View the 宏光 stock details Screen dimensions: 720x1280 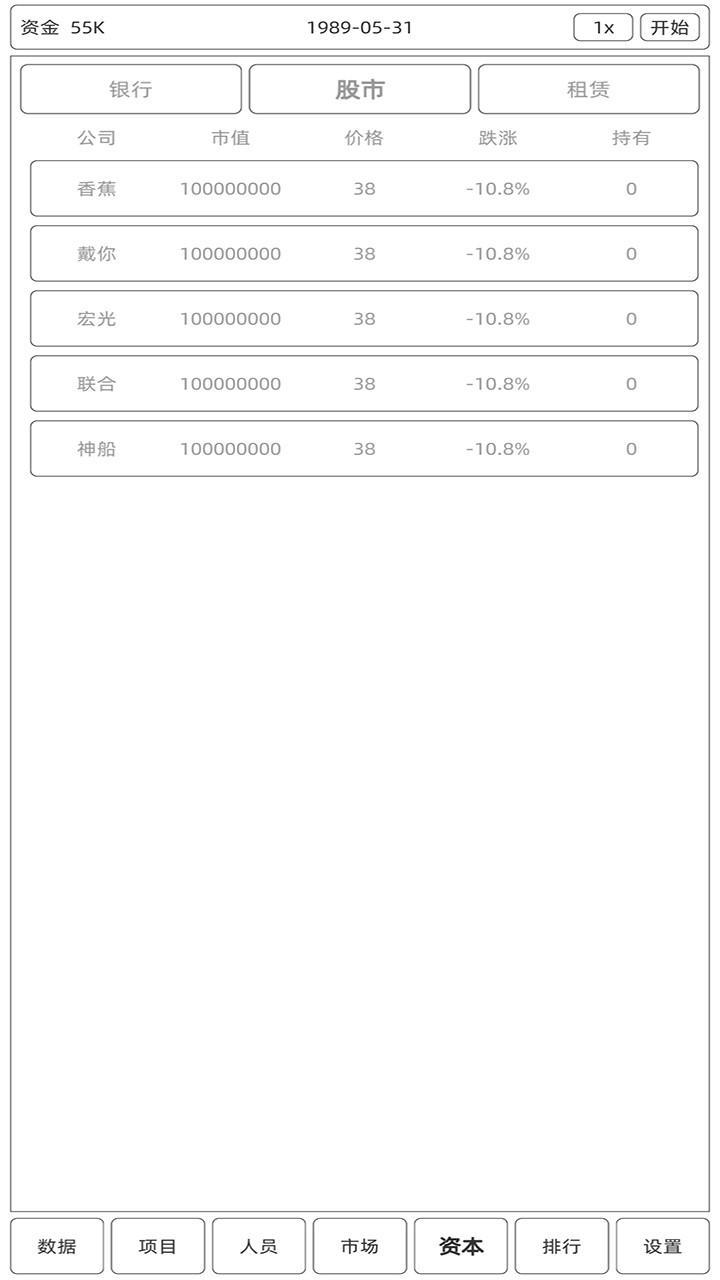point(364,319)
